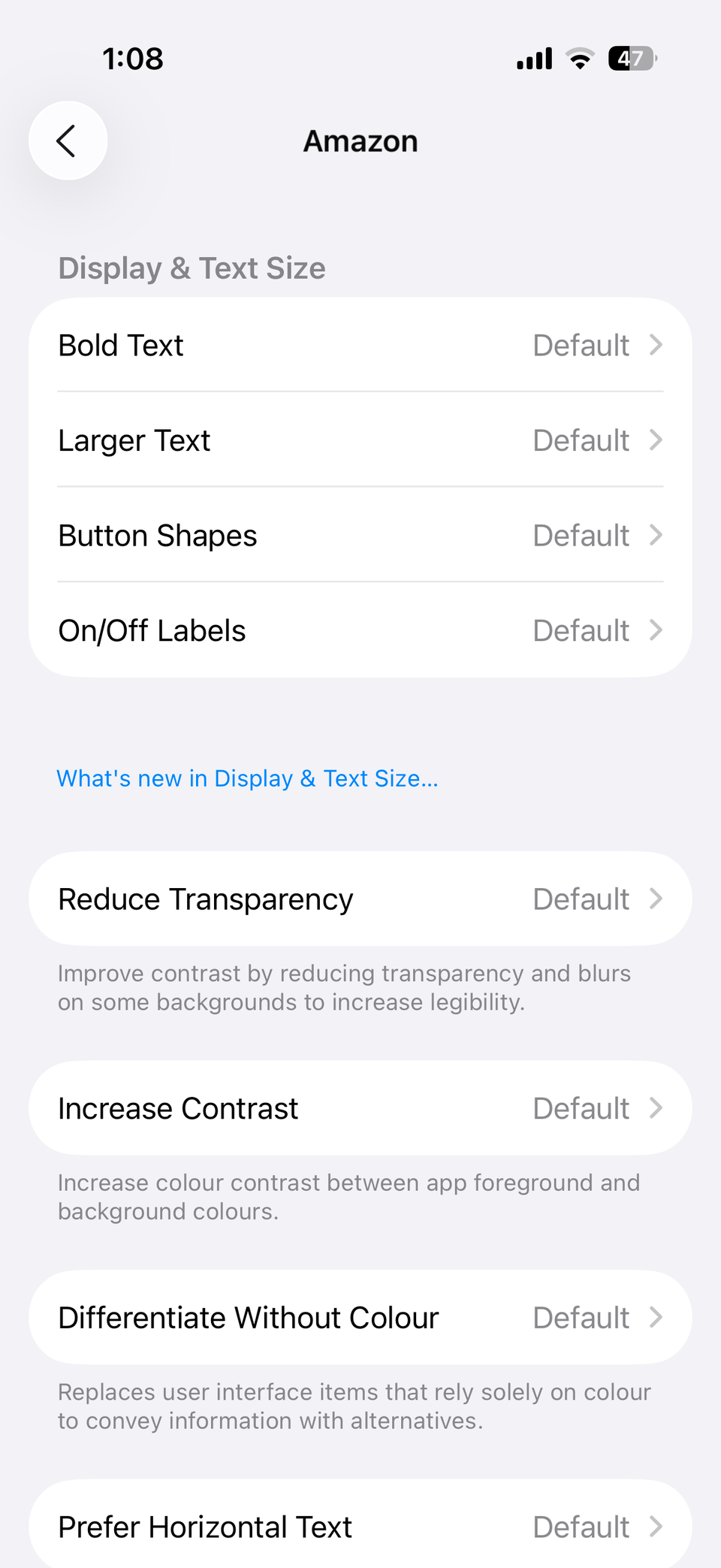Viewport: 721px width, 1568px height.
Task: Tap the Amazon title in the header
Action: pos(360,140)
